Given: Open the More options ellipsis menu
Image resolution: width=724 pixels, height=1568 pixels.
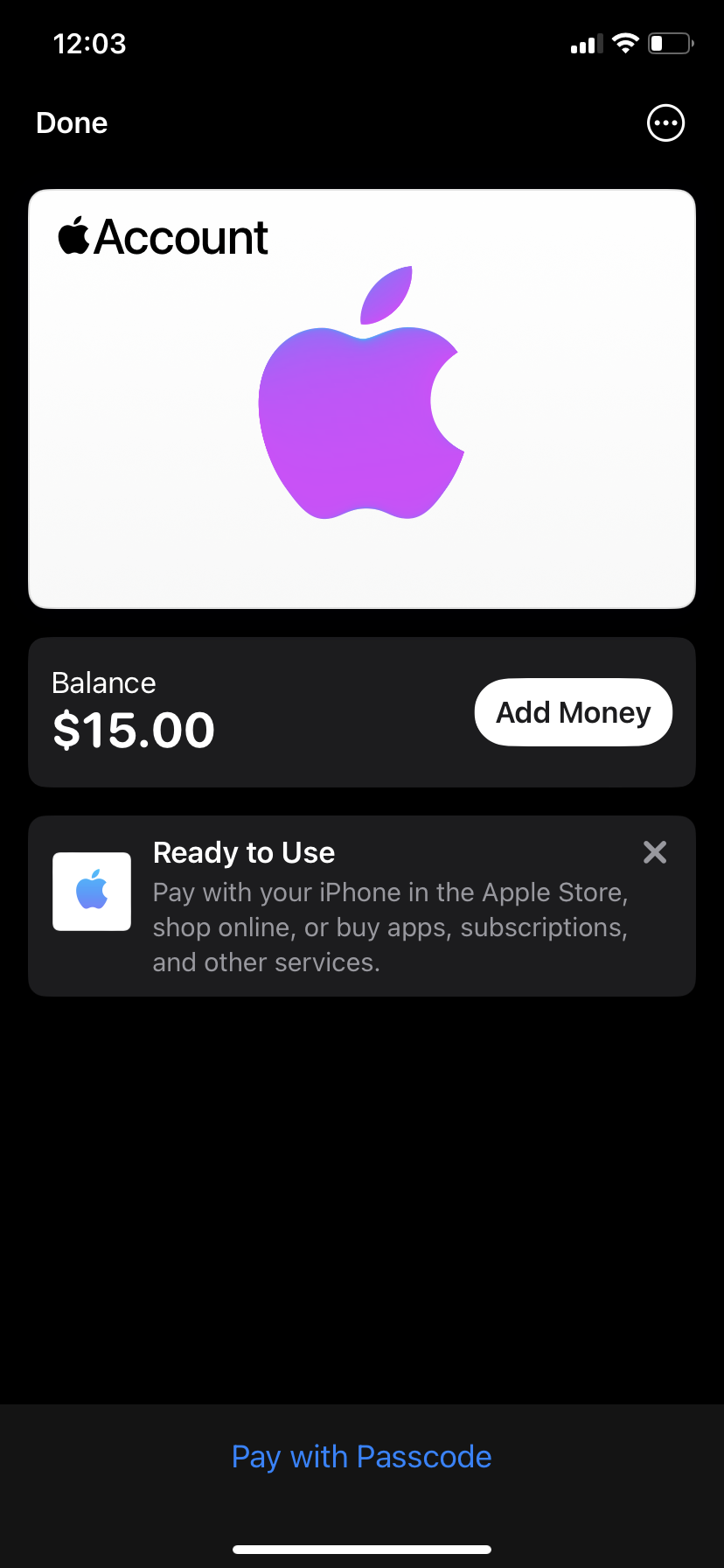Looking at the screenshot, I should [665, 122].
